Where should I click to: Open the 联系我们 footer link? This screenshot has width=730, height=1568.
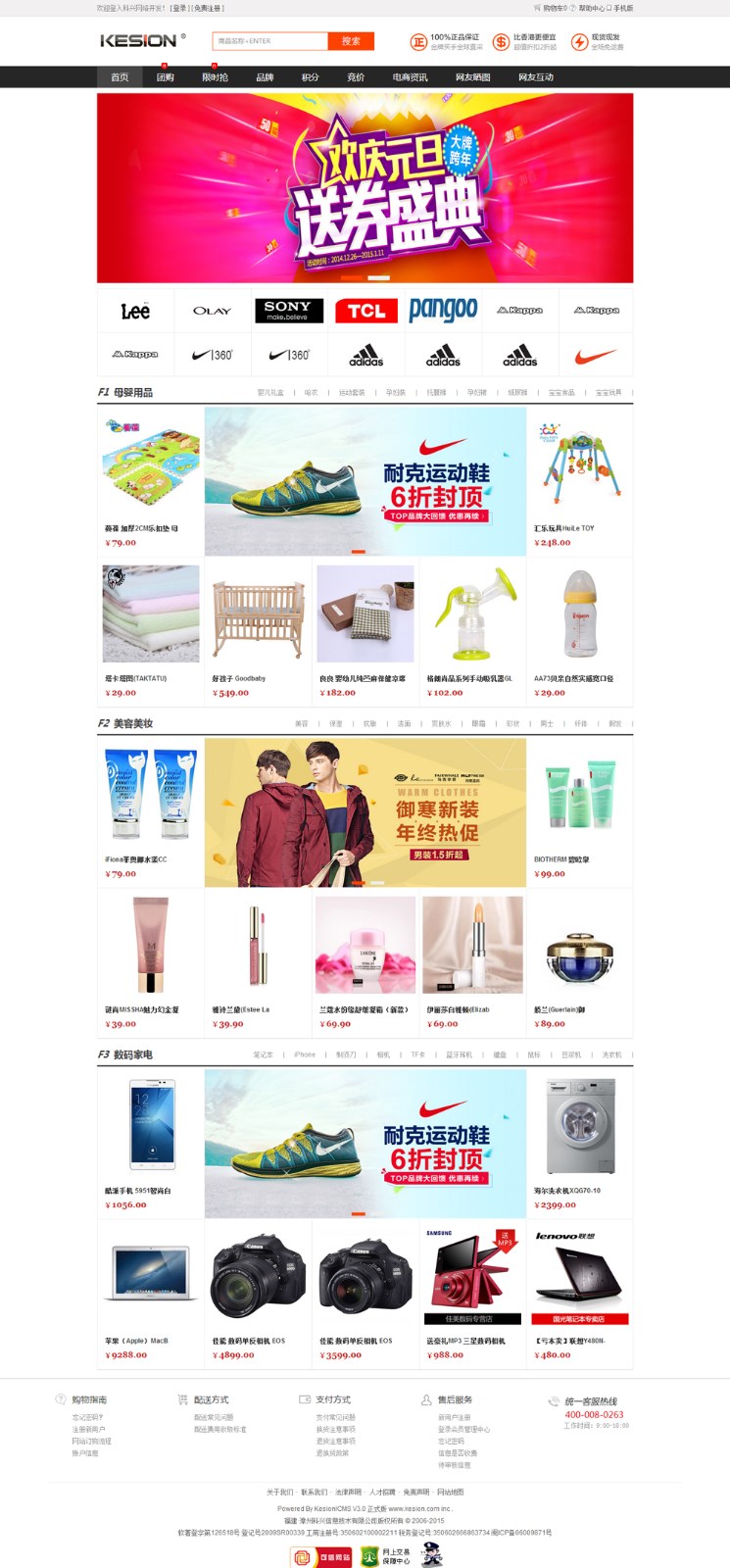click(x=314, y=1493)
